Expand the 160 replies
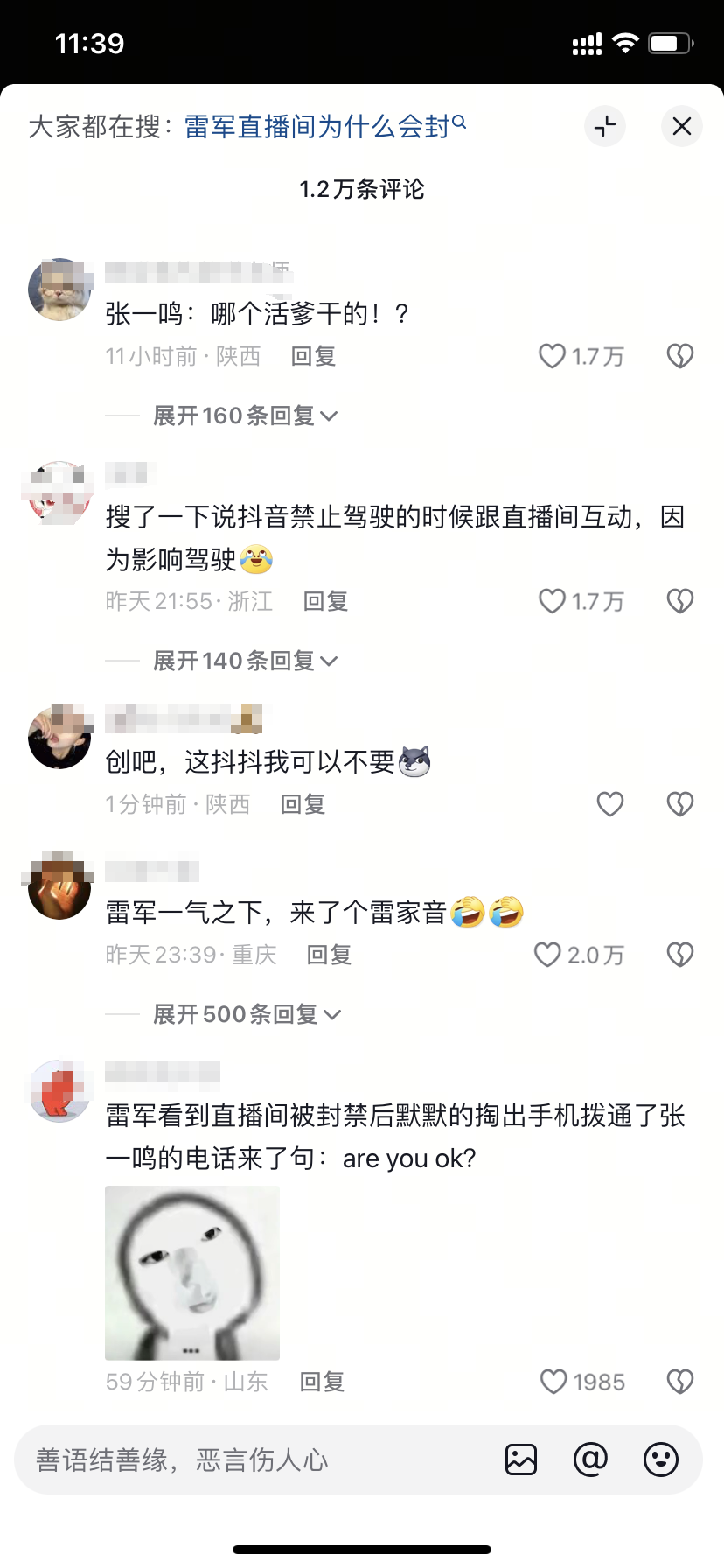 (244, 416)
